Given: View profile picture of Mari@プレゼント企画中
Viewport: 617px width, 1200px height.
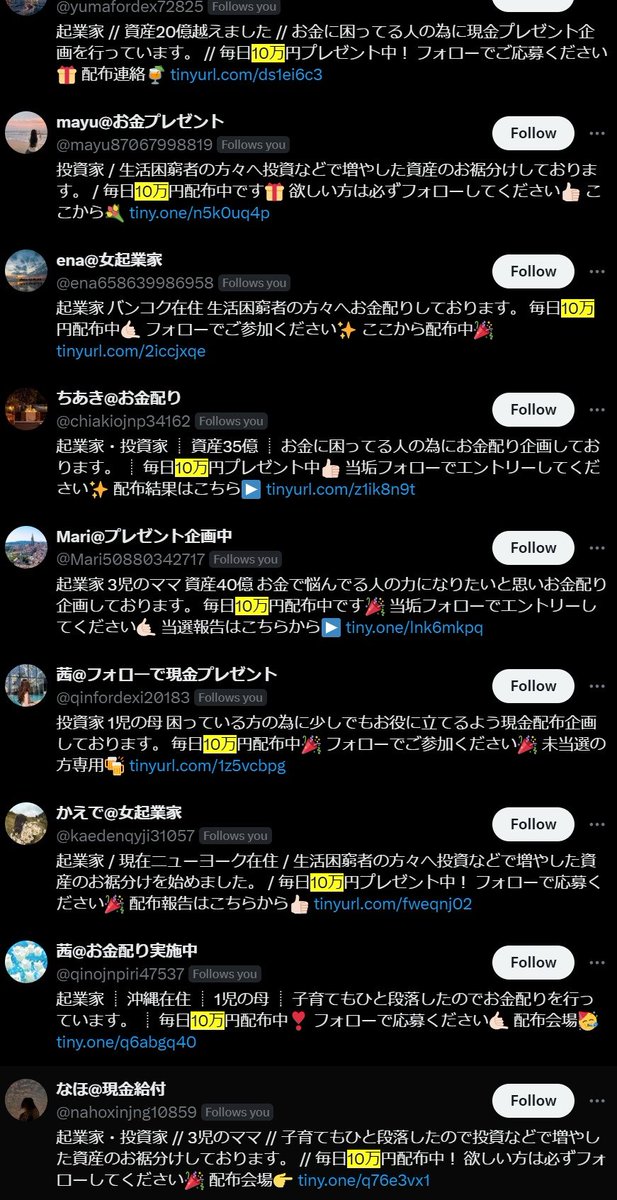Looking at the screenshot, I should point(26,547).
